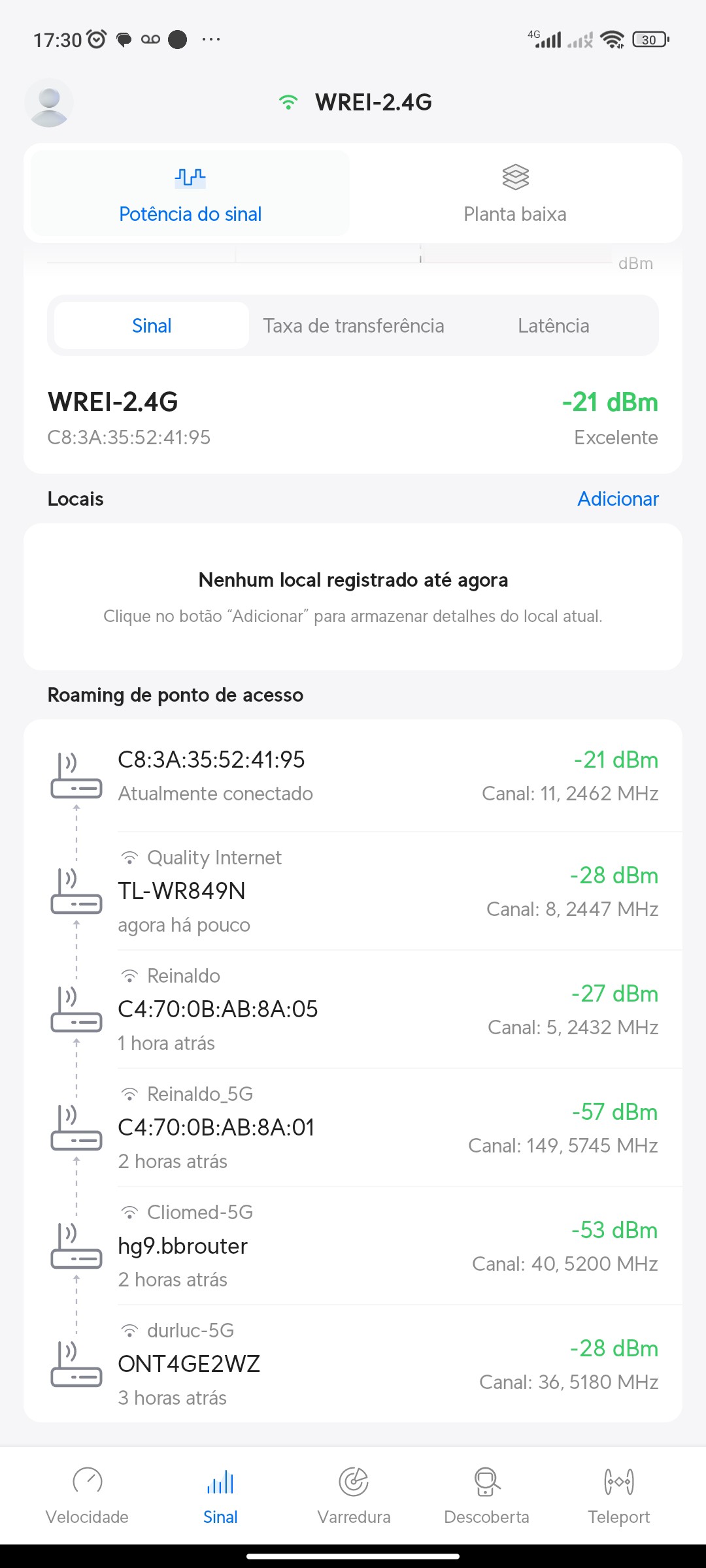This screenshot has height=1568, width=706.
Task: Tap the WREI-2.4G network title
Action: tap(373, 103)
